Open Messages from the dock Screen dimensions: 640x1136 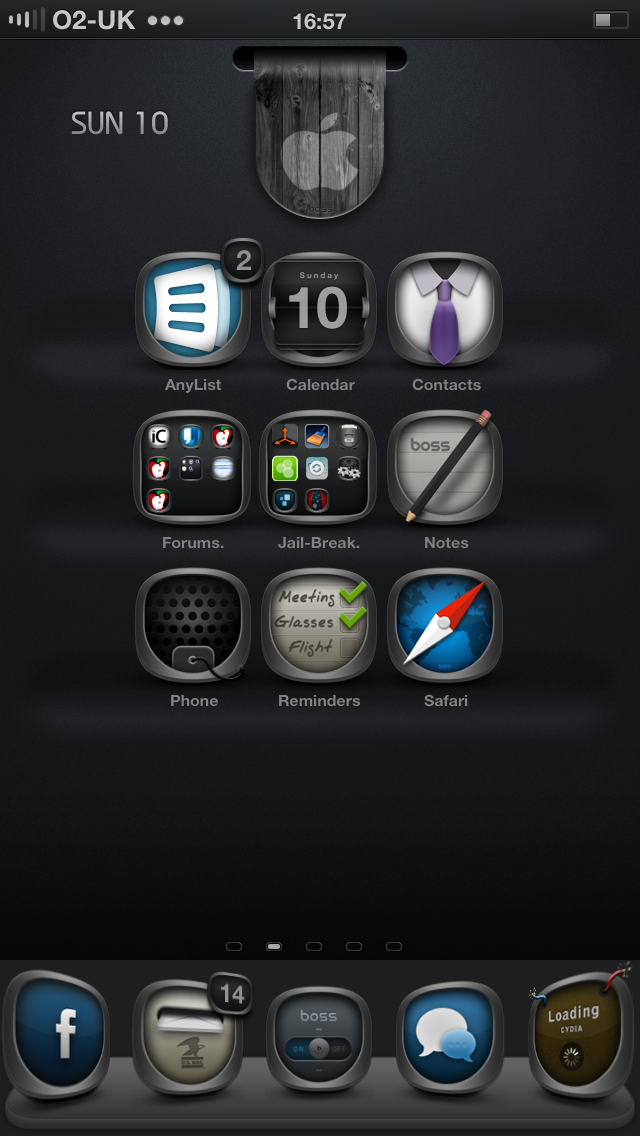point(449,1037)
